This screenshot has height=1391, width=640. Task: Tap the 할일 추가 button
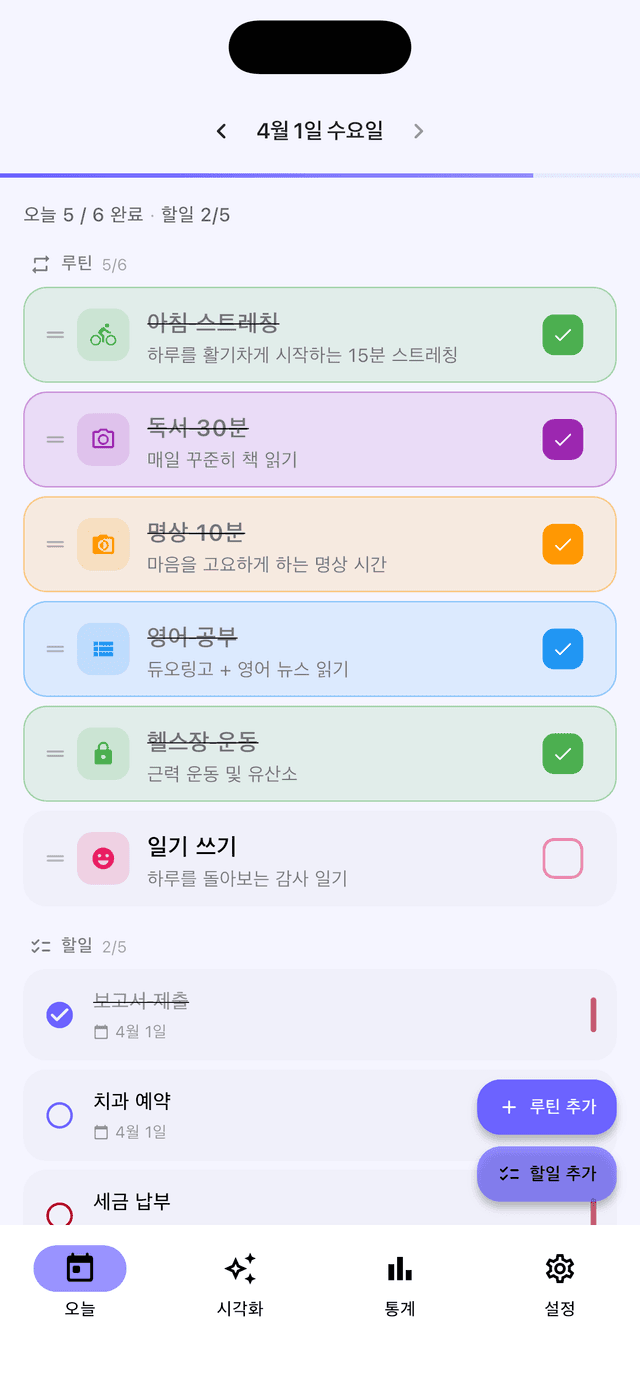tap(547, 1174)
